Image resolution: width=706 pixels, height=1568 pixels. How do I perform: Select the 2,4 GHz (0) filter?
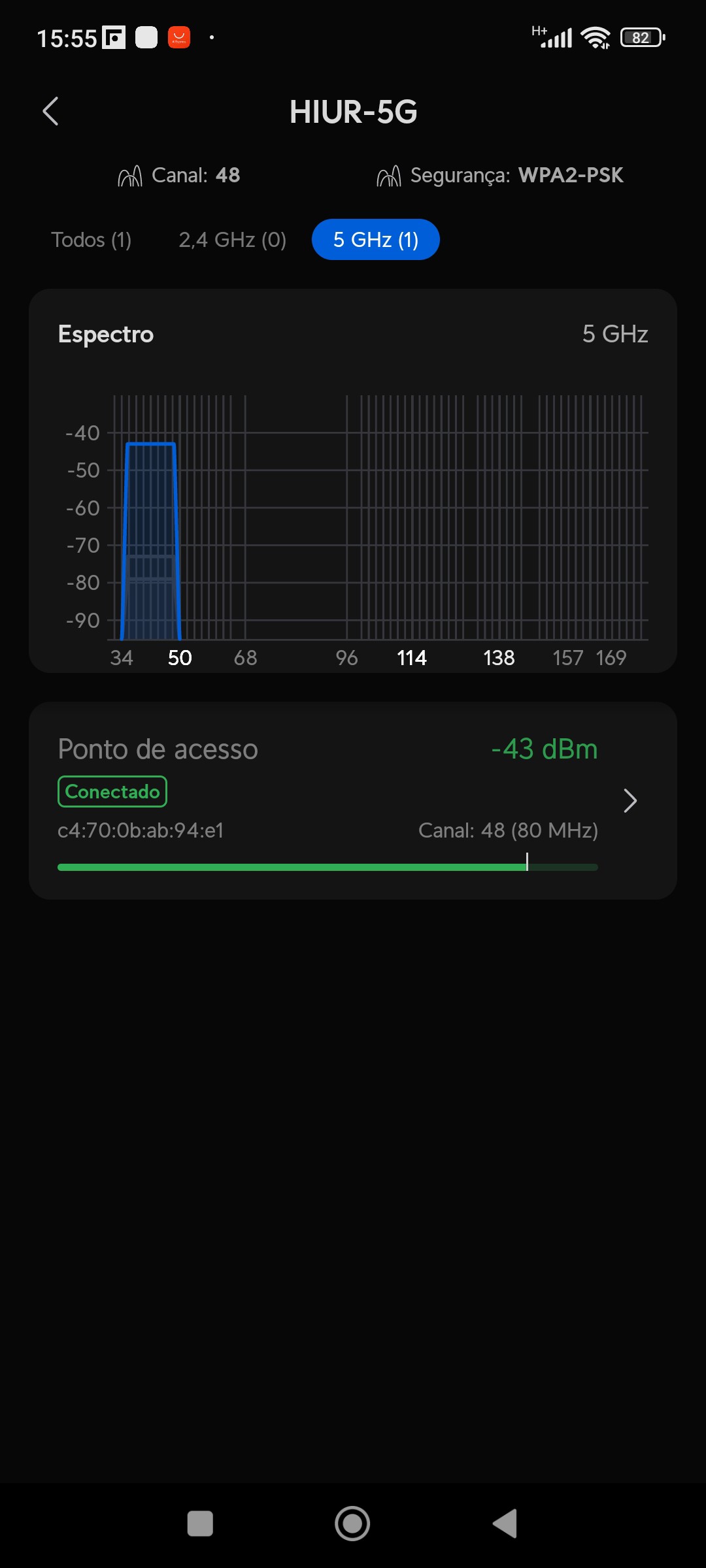pos(232,240)
